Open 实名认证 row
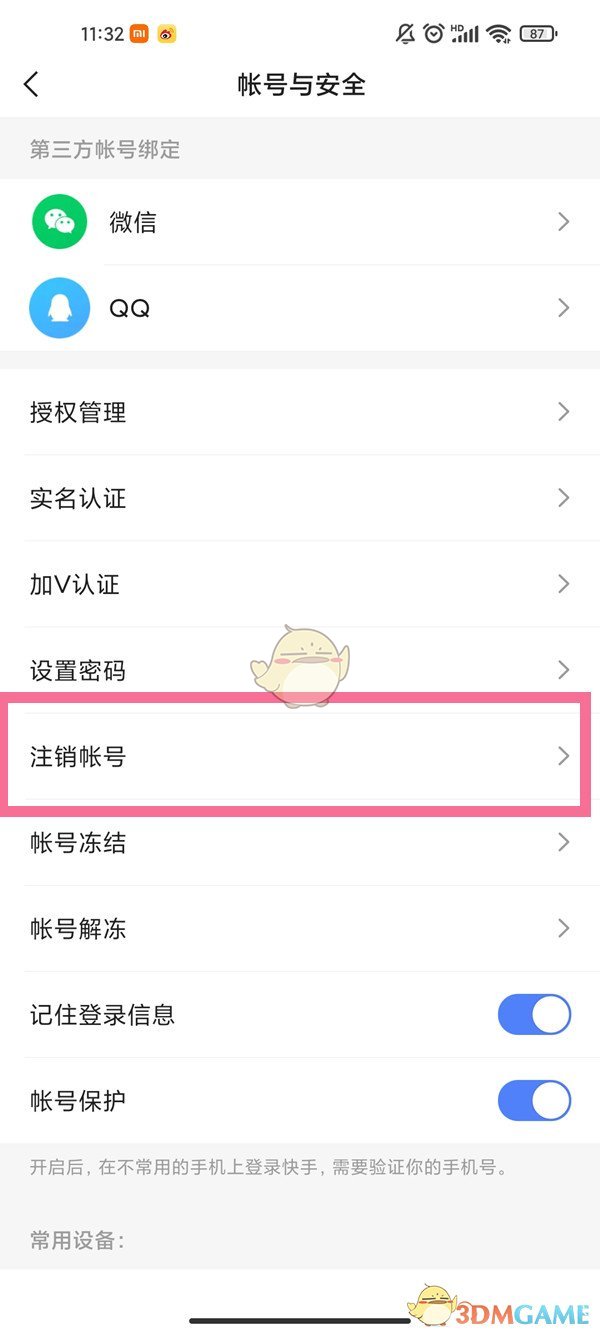This screenshot has width=600, height=1333. pos(300,498)
